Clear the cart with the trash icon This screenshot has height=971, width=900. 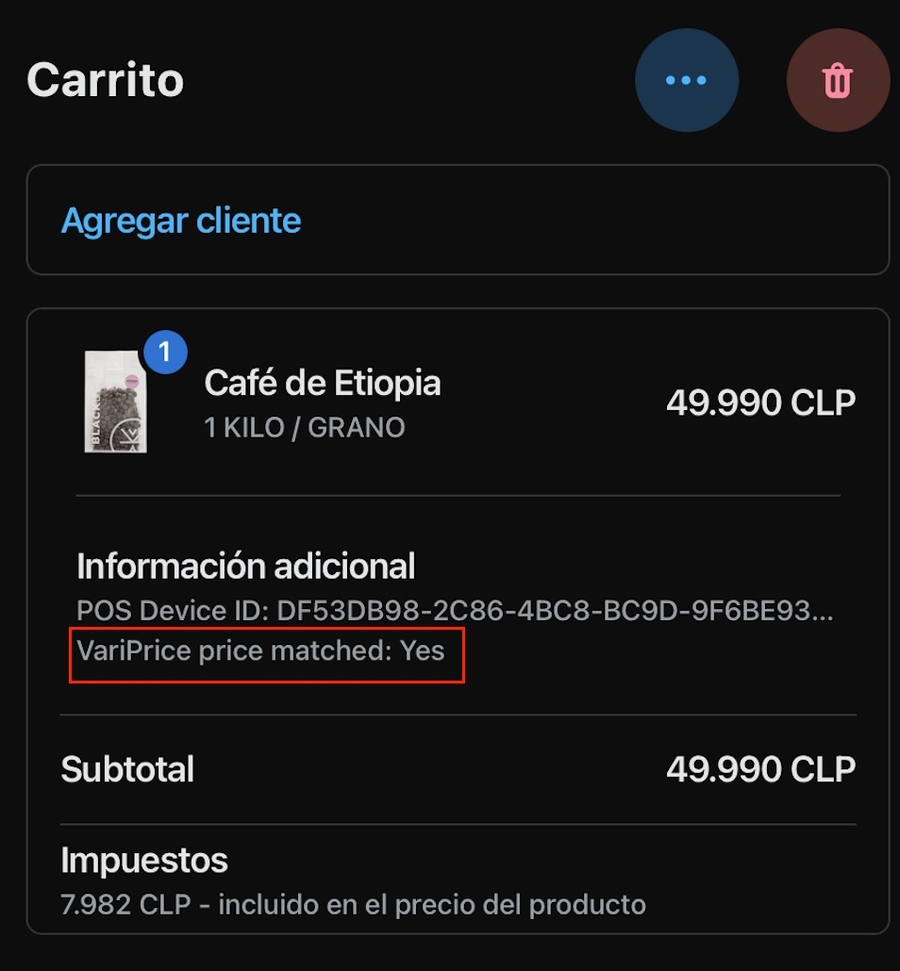pyautogui.click(x=837, y=81)
